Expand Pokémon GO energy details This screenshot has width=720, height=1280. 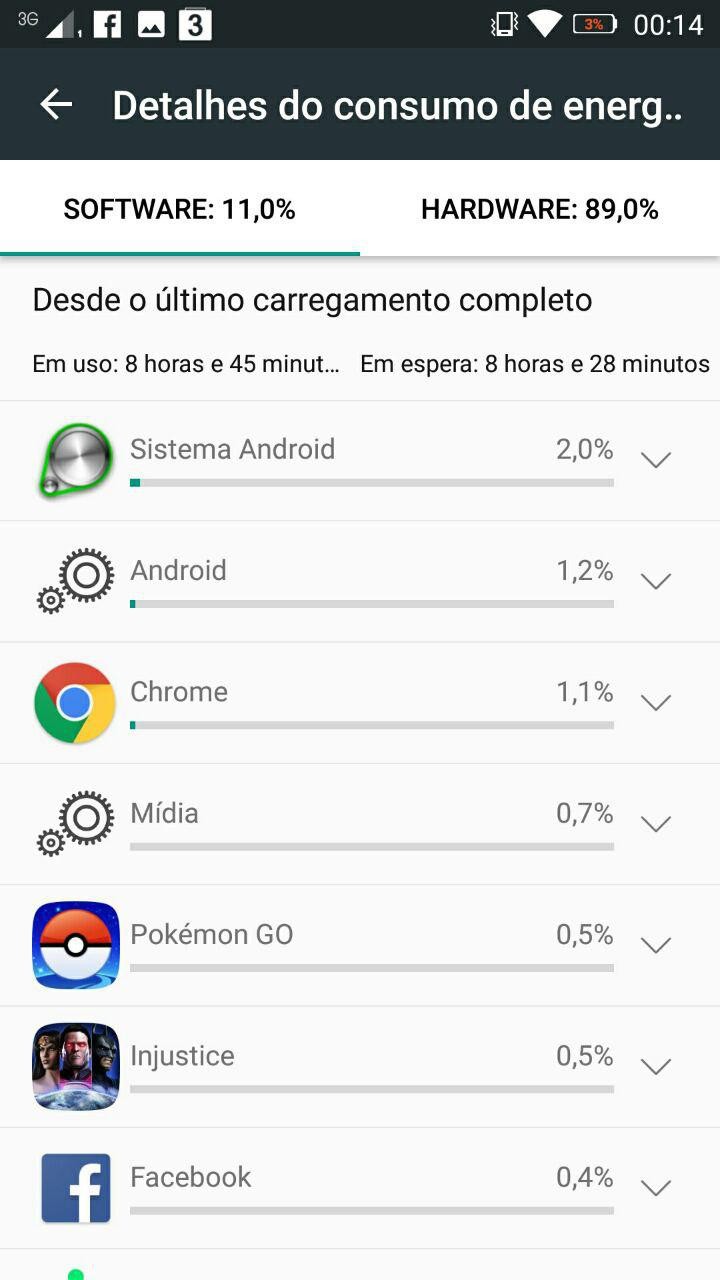tap(655, 945)
